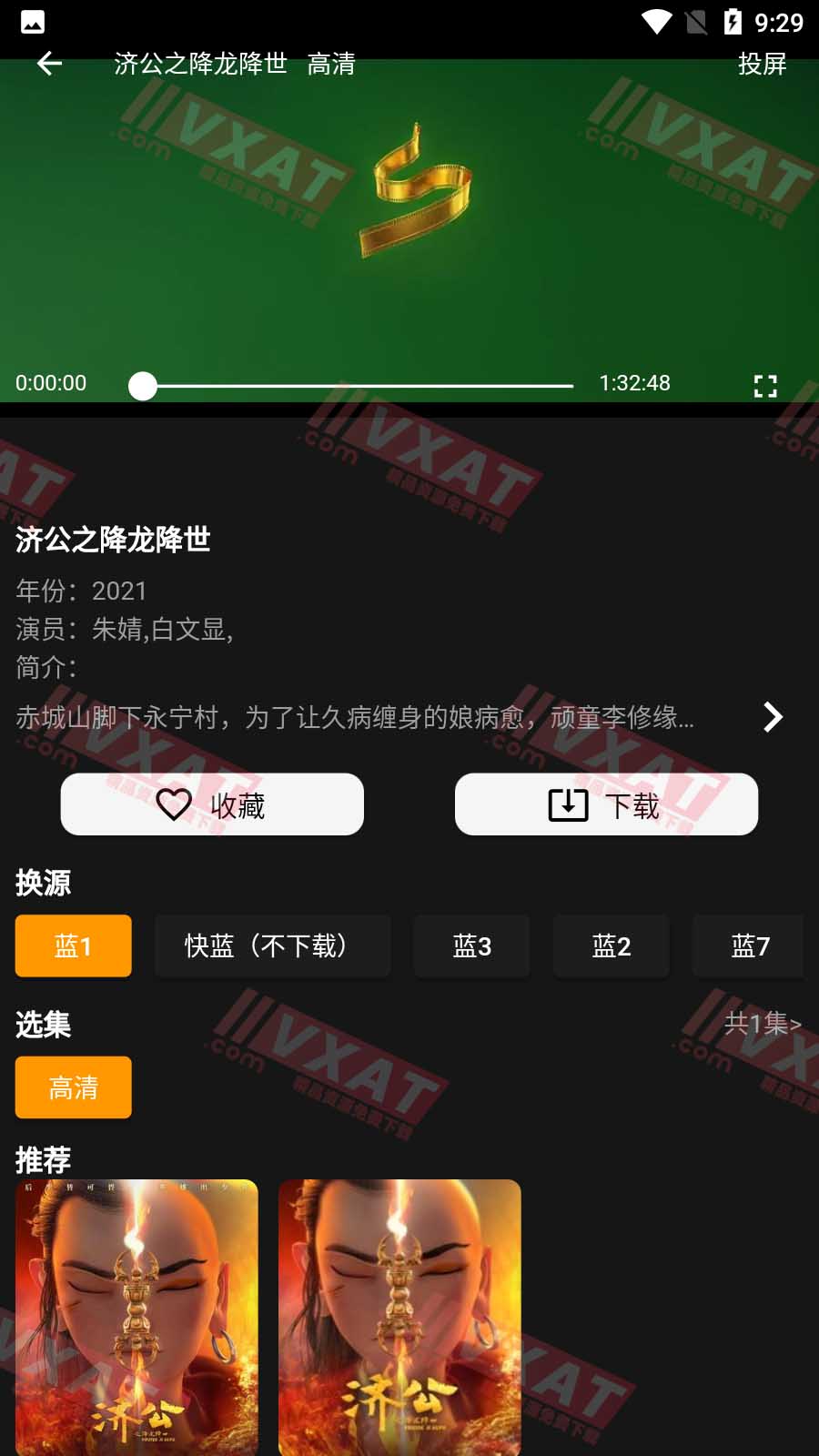This screenshot has height=1456, width=819.
Task: Switch to source 蓝7
Action: [749, 946]
